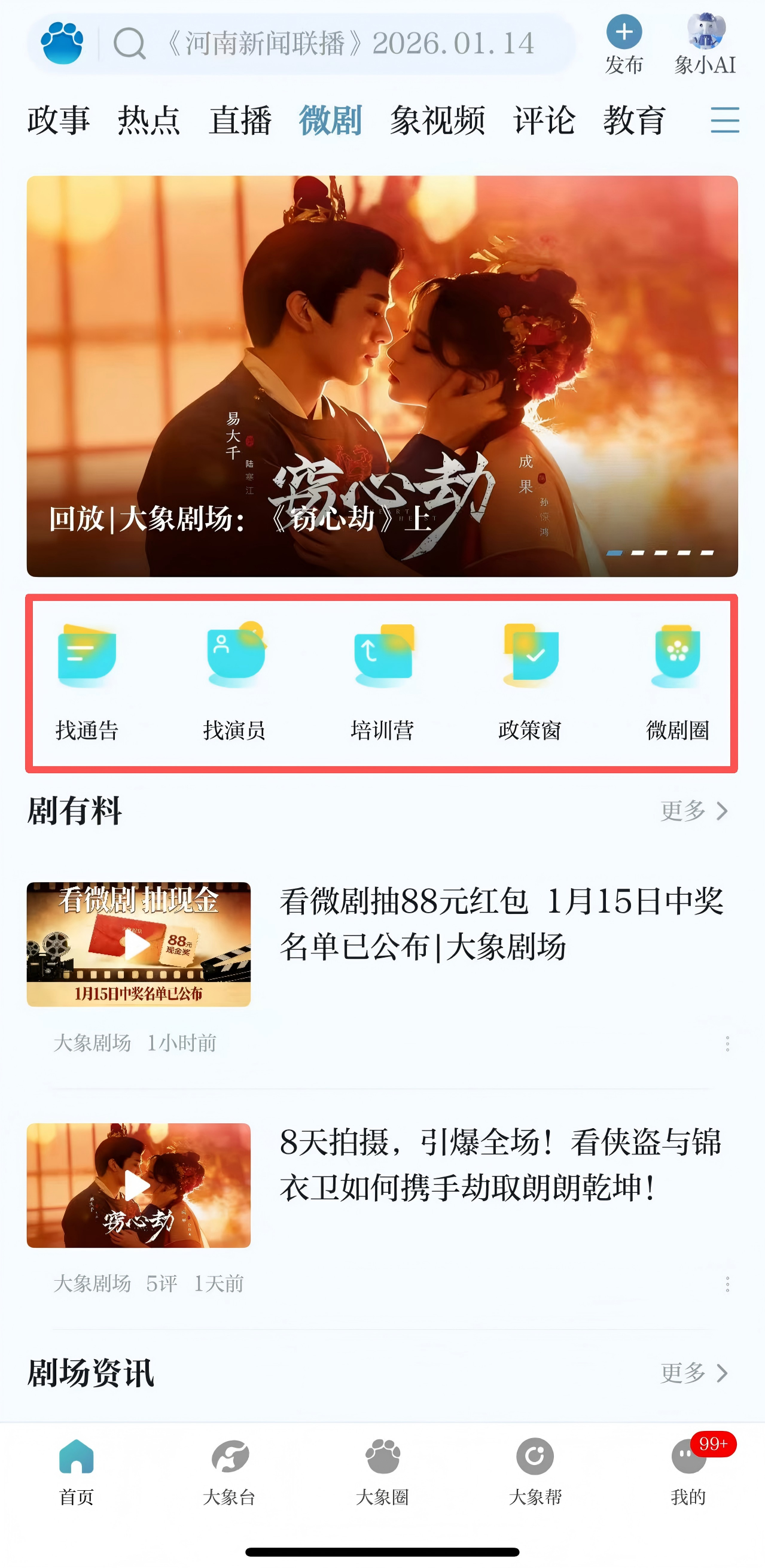Open the search box at the top
The height and width of the screenshot is (1568, 765).
347,44
